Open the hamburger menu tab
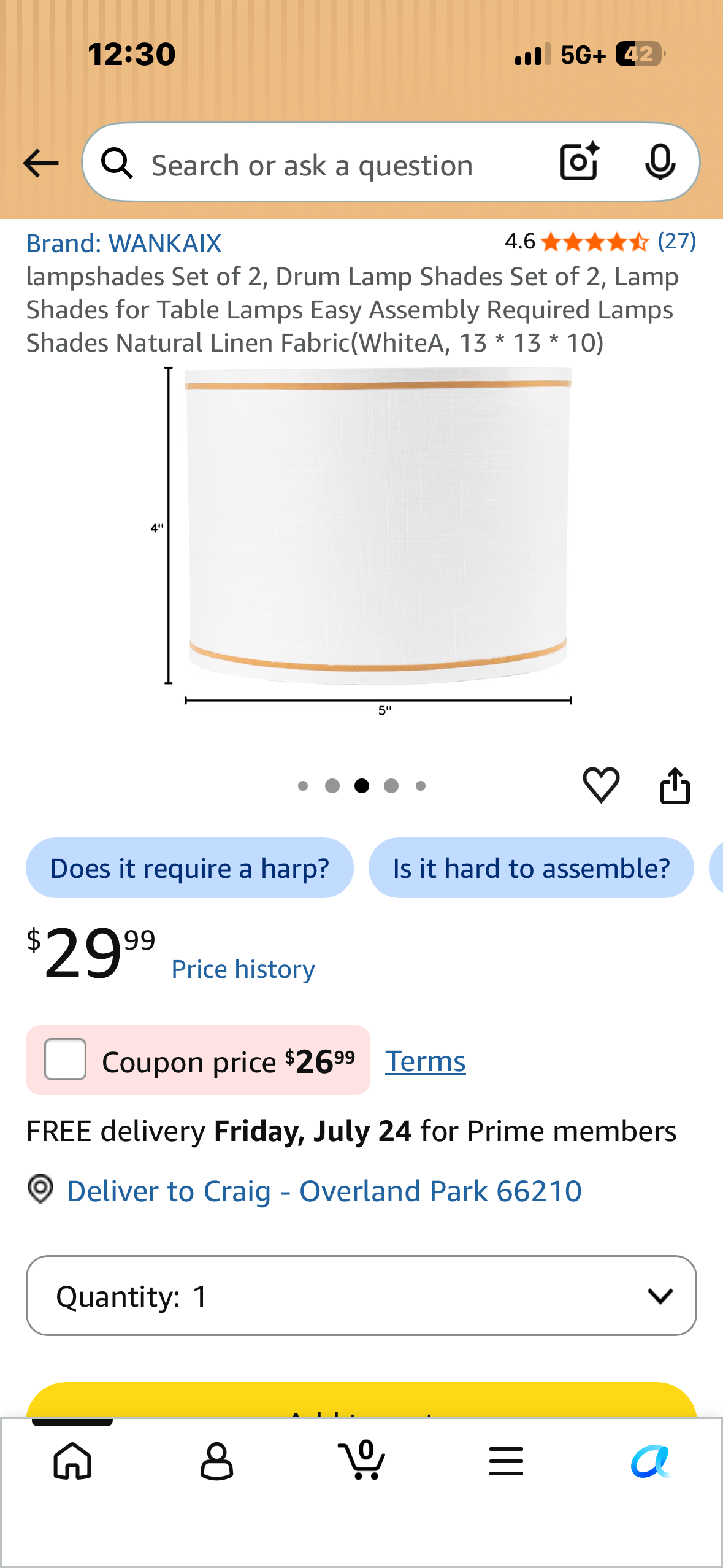This screenshot has width=723, height=1568. (507, 1461)
